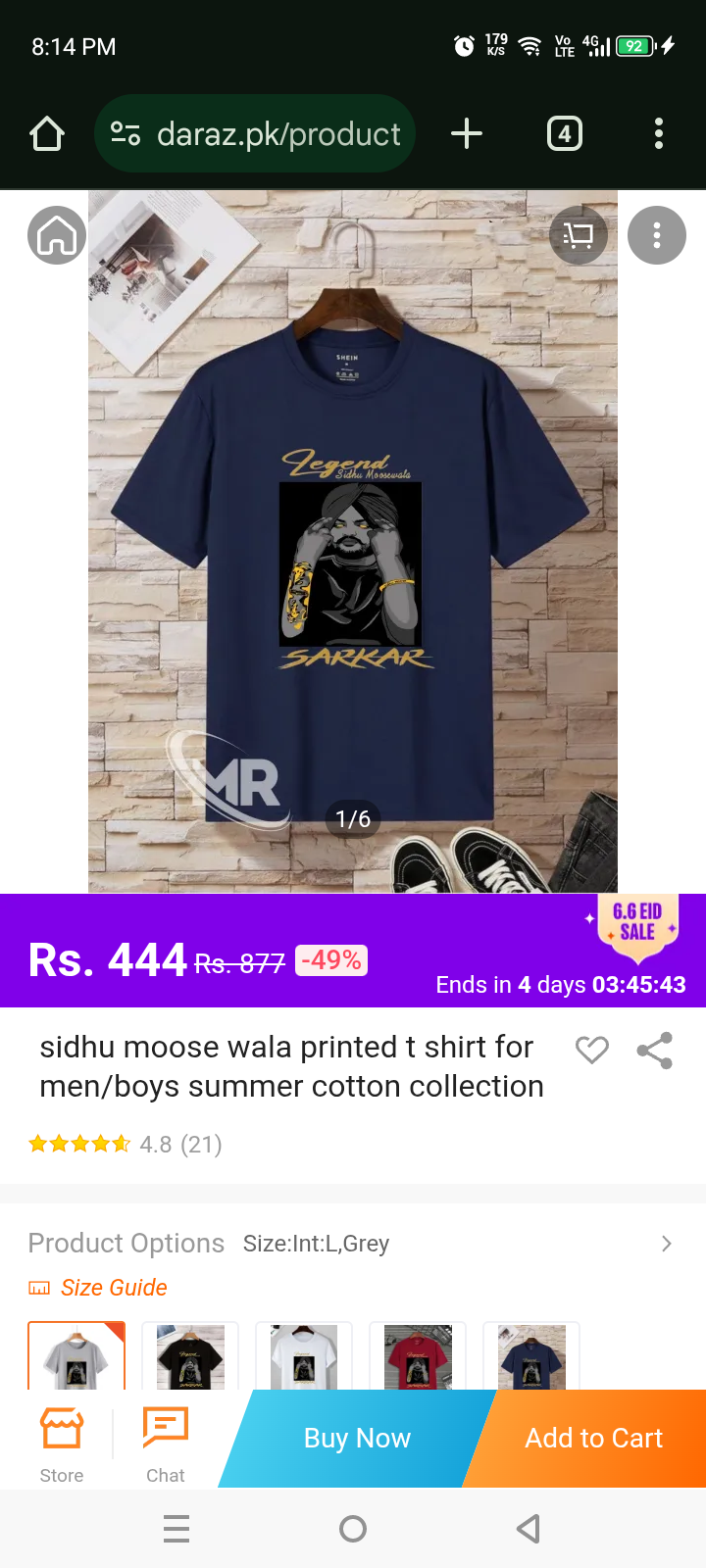Add to Cart
Image resolution: width=706 pixels, height=1568 pixels.
pos(593,1439)
